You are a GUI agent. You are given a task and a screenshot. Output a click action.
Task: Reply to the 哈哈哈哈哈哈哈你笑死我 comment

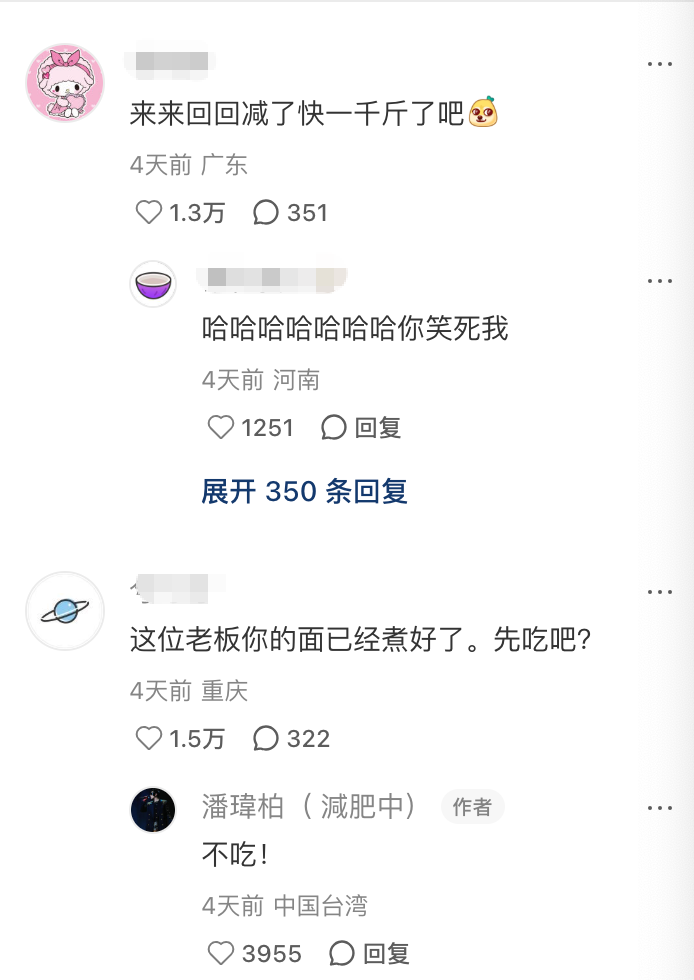pyautogui.click(x=362, y=428)
